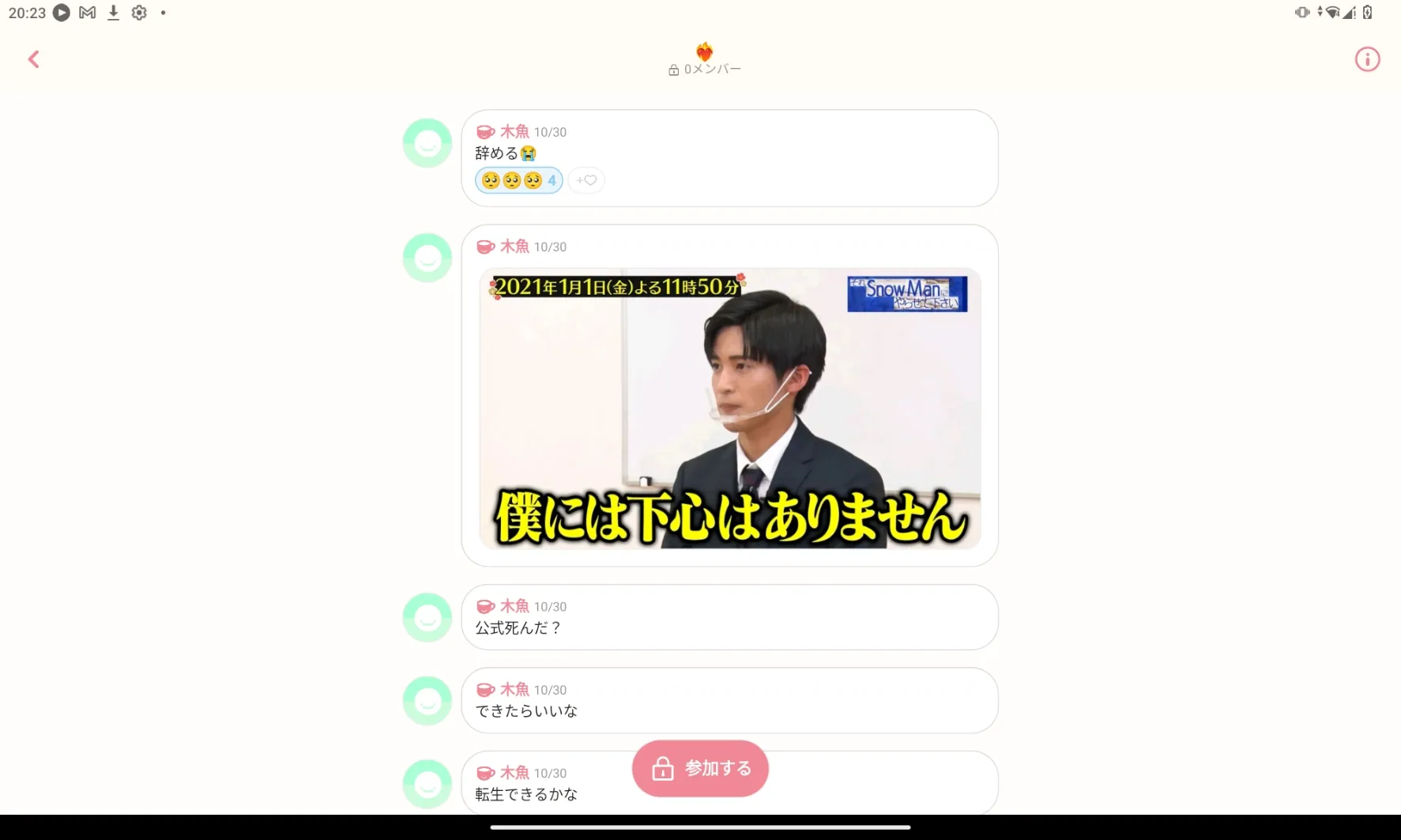Tap the 木魚 name on できたらいいな message
The height and width of the screenshot is (840, 1401).
514,689
